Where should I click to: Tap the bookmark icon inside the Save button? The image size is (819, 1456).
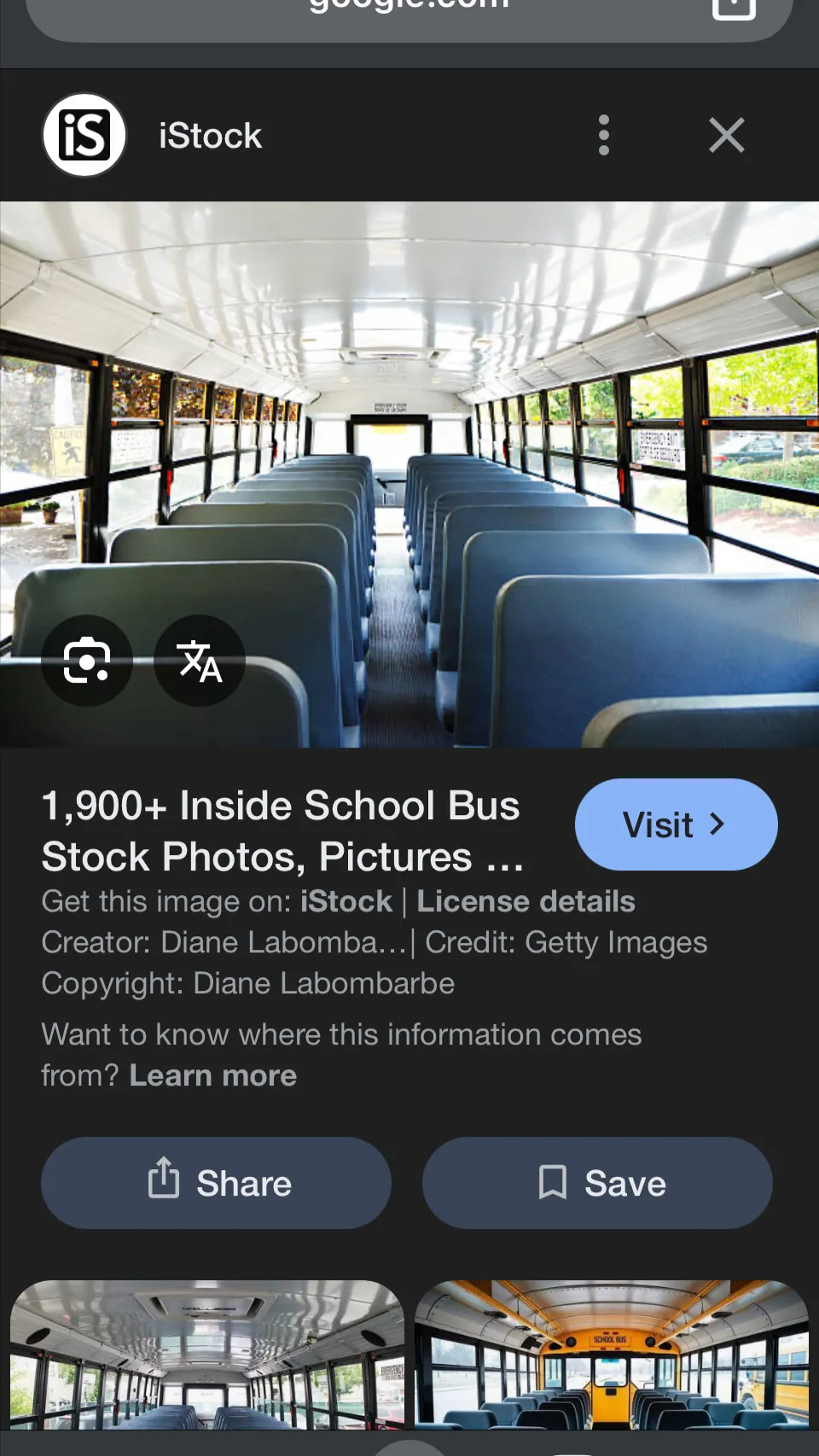point(554,1183)
